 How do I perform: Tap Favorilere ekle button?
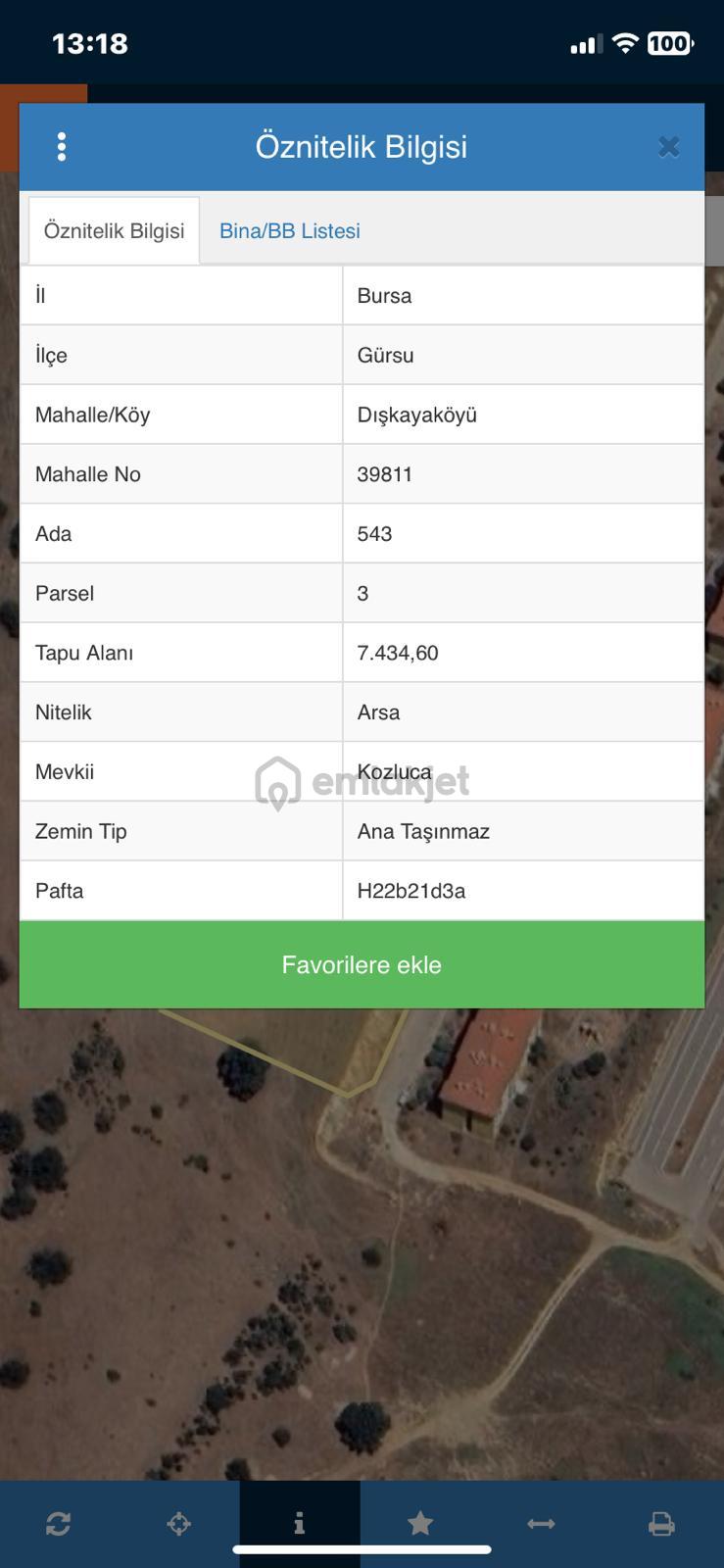pyautogui.click(x=362, y=965)
